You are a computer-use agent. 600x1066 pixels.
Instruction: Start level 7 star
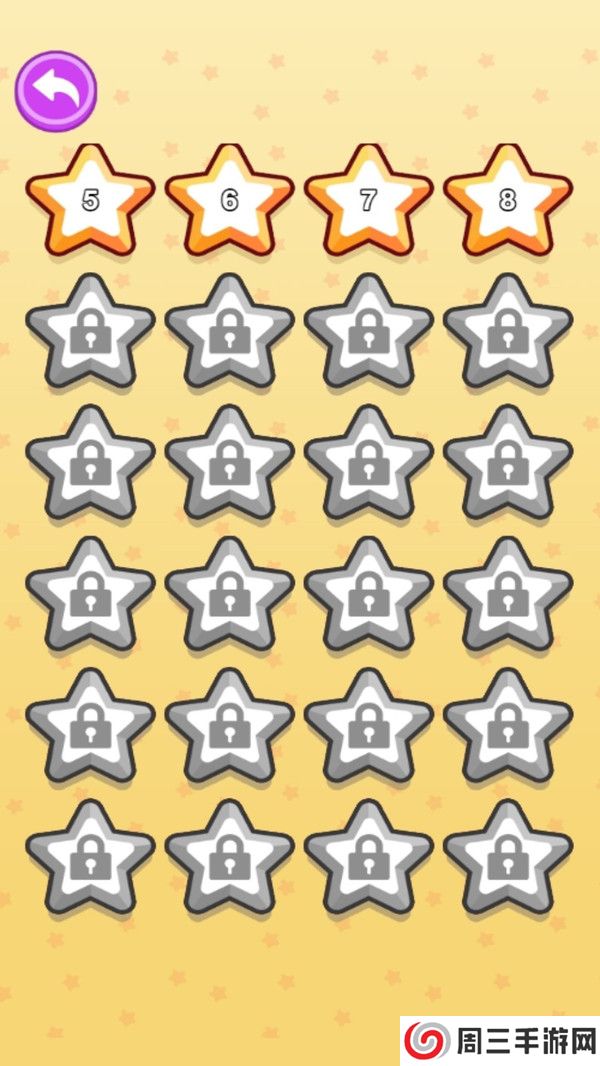[368, 201]
